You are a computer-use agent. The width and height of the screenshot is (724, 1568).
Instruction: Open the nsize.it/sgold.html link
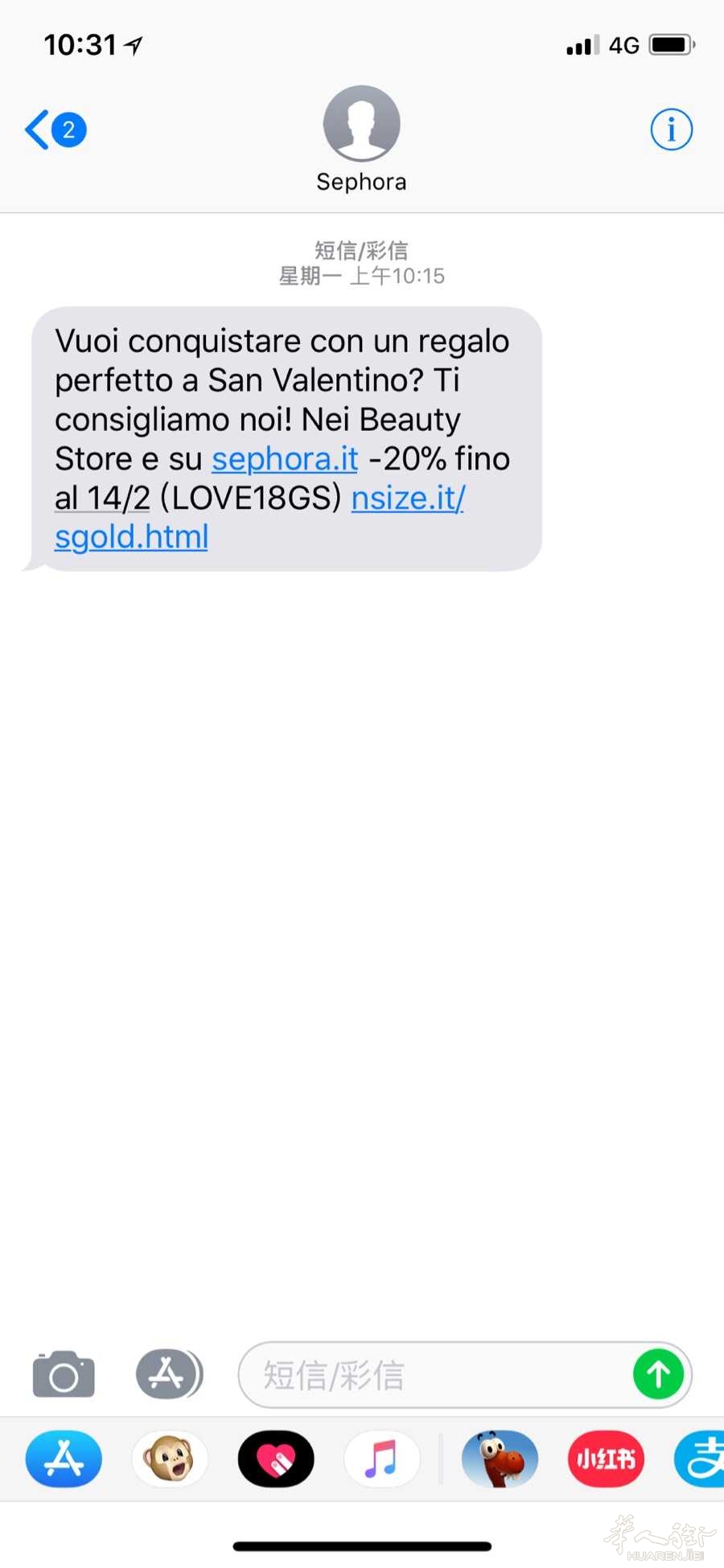click(x=259, y=517)
